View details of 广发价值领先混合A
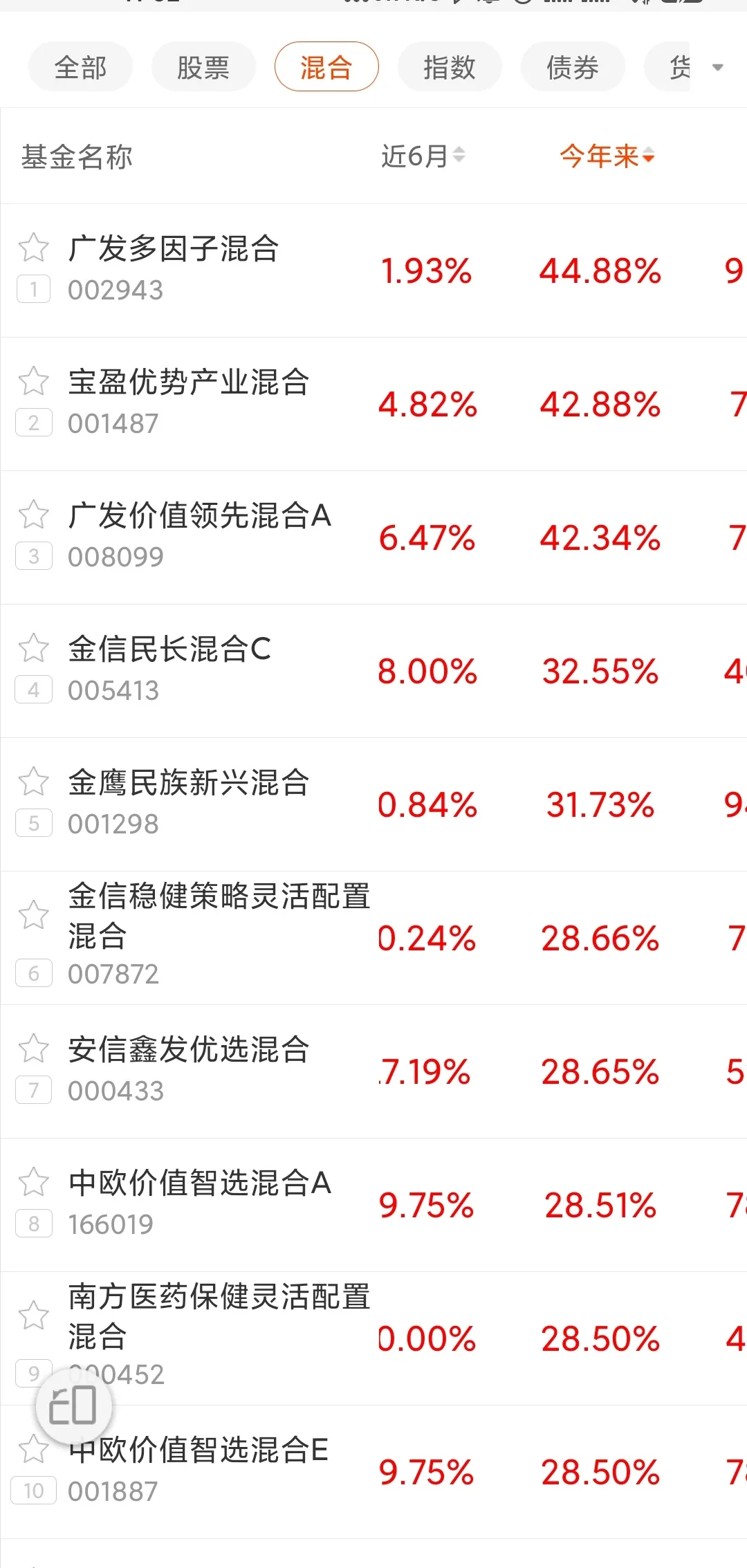747x1568 pixels. point(200,535)
